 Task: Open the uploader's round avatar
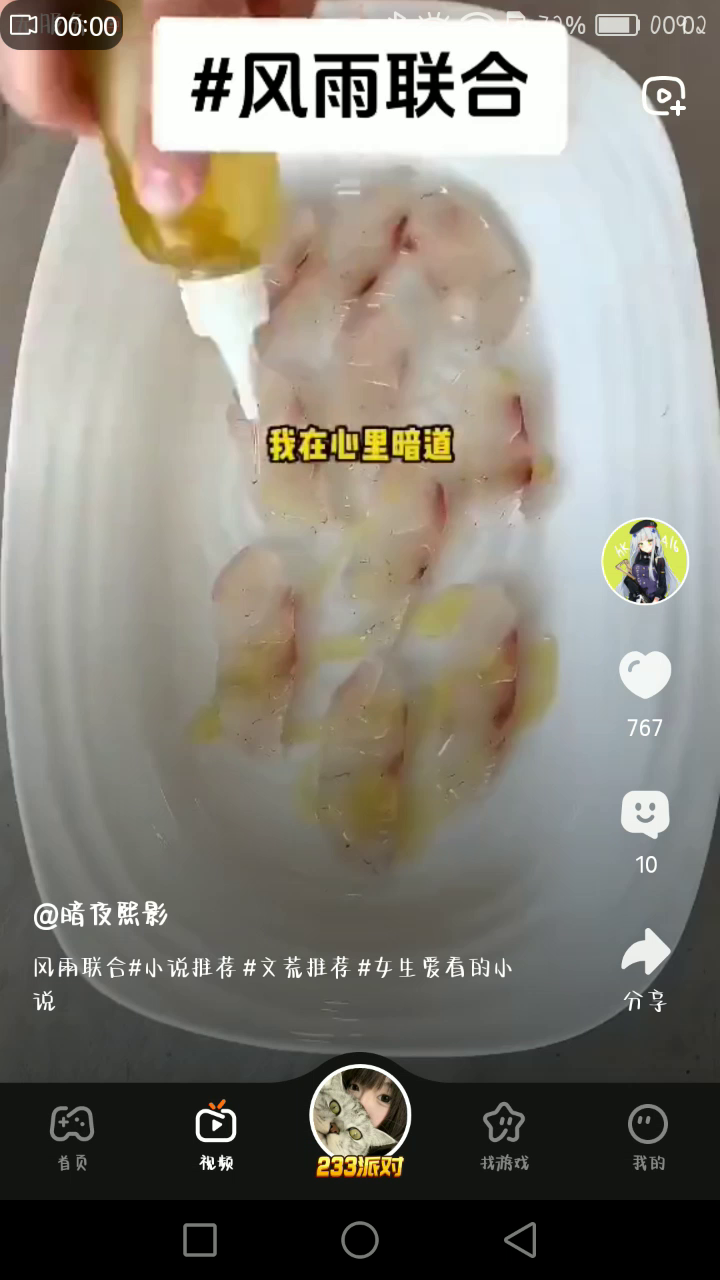[x=645, y=561]
